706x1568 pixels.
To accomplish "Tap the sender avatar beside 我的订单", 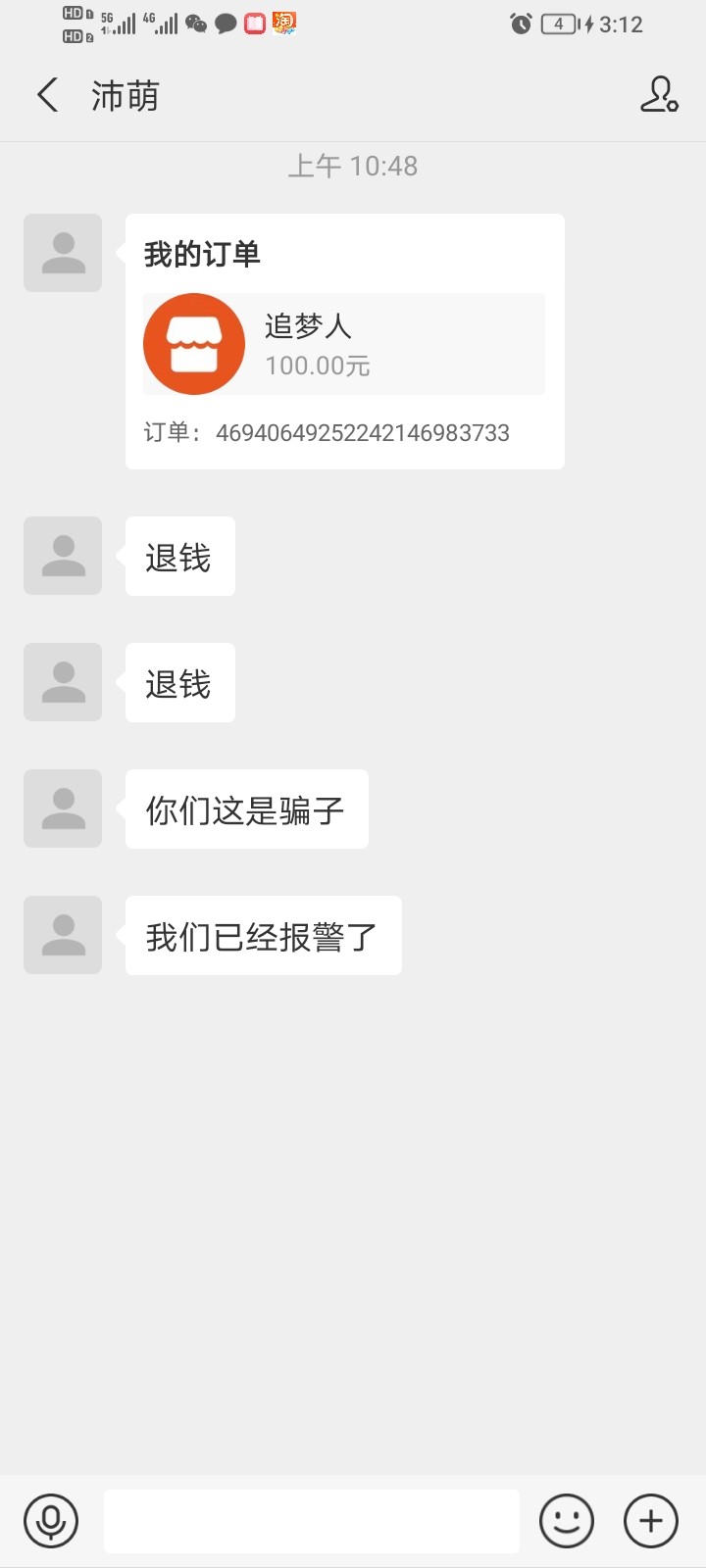I will (x=62, y=252).
